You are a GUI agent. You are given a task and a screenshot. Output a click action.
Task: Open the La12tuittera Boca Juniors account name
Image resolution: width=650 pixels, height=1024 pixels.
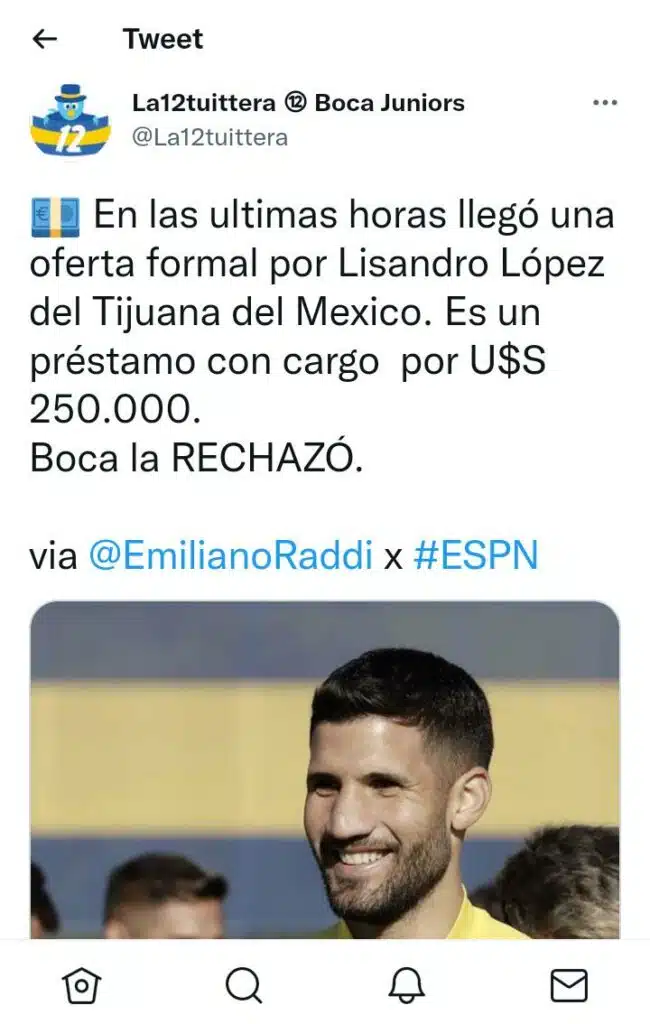(x=298, y=103)
